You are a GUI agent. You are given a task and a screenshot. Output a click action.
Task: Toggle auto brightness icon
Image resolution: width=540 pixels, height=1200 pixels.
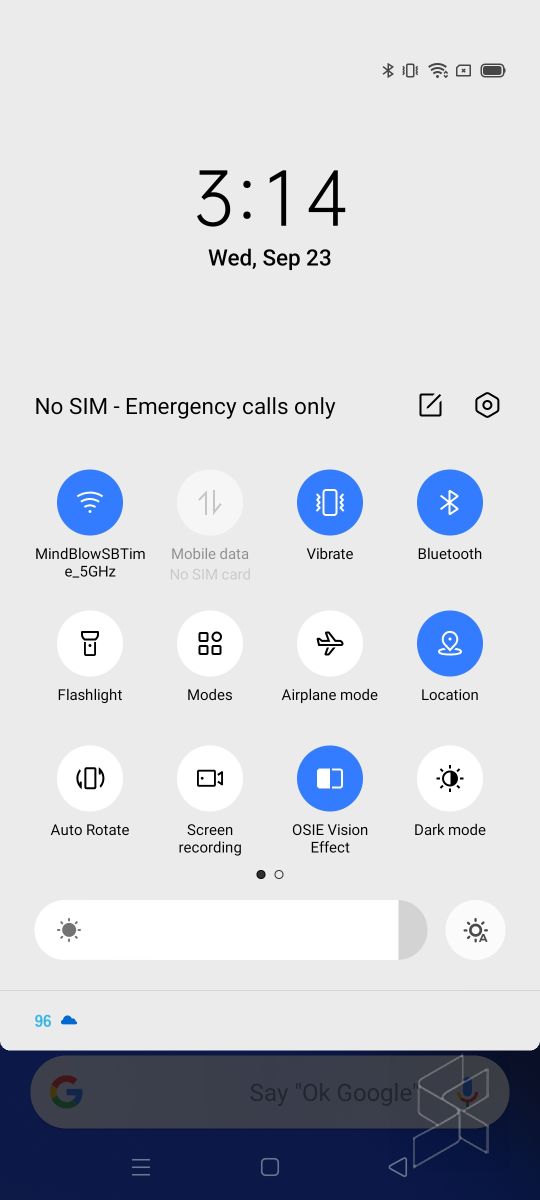476,930
